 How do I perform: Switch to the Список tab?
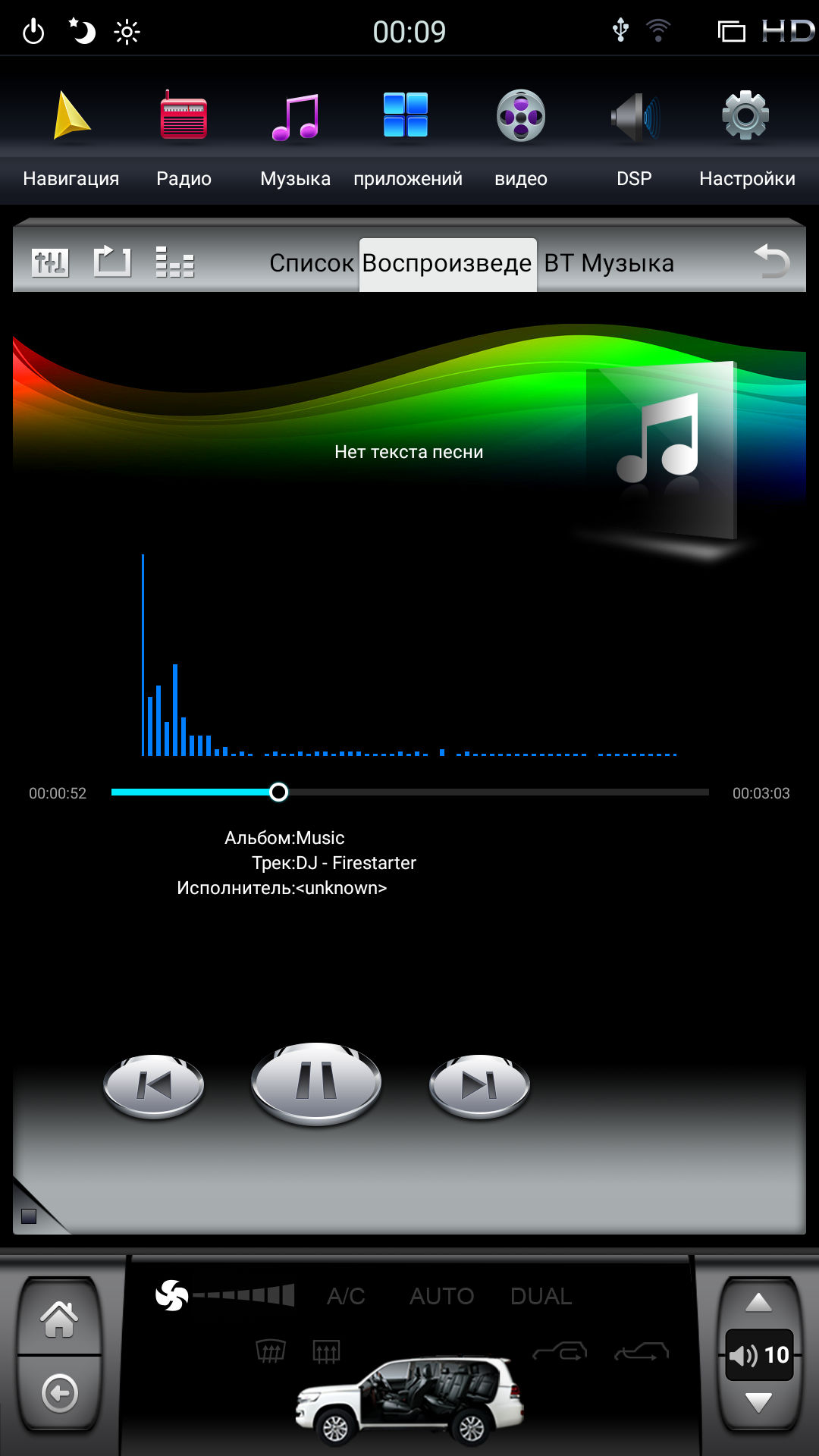pos(312,263)
